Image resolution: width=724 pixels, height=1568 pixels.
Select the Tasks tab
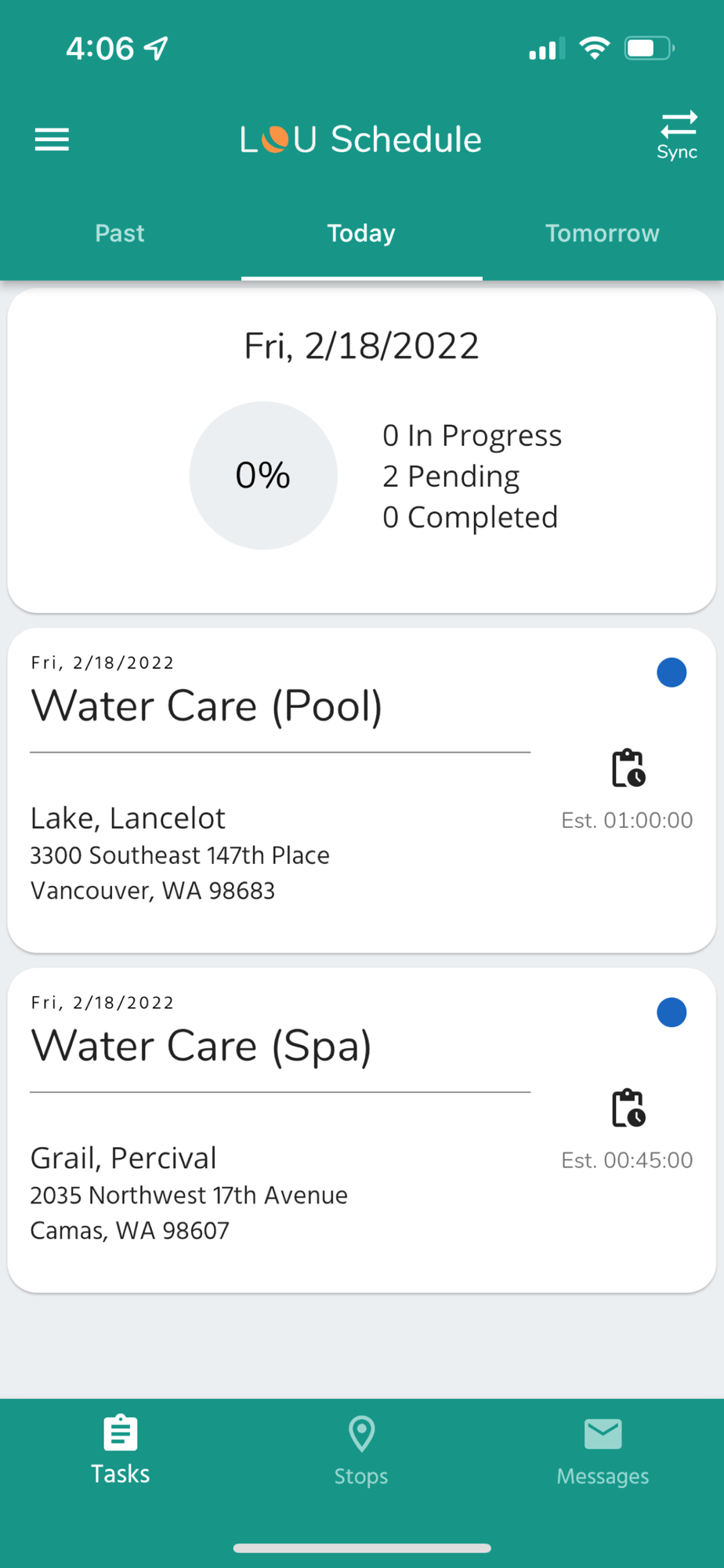tap(120, 1451)
